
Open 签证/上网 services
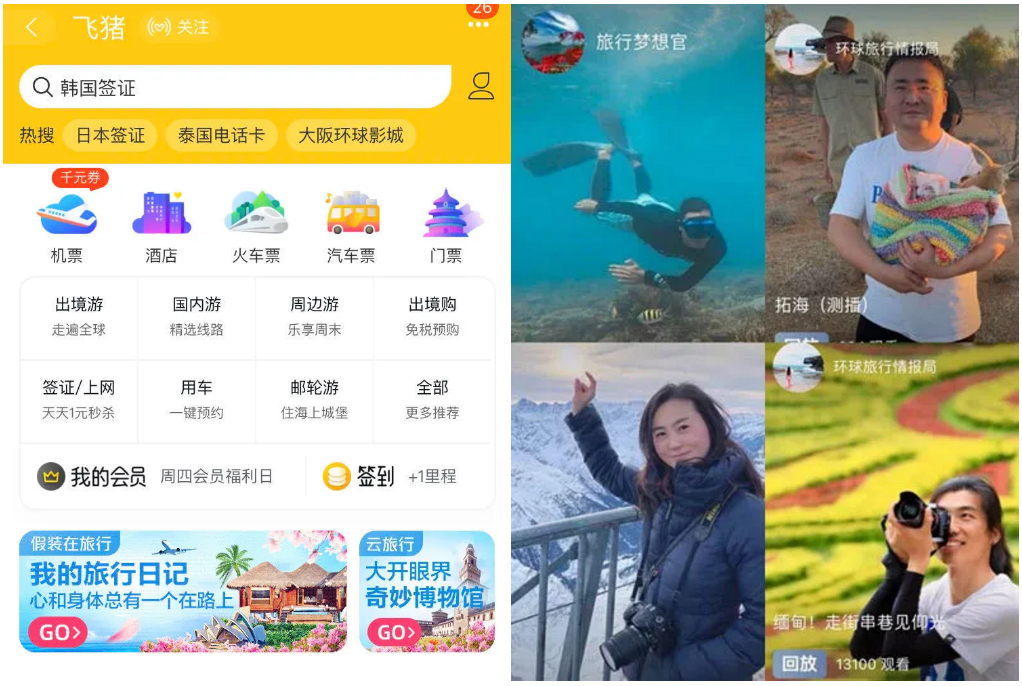coord(79,398)
